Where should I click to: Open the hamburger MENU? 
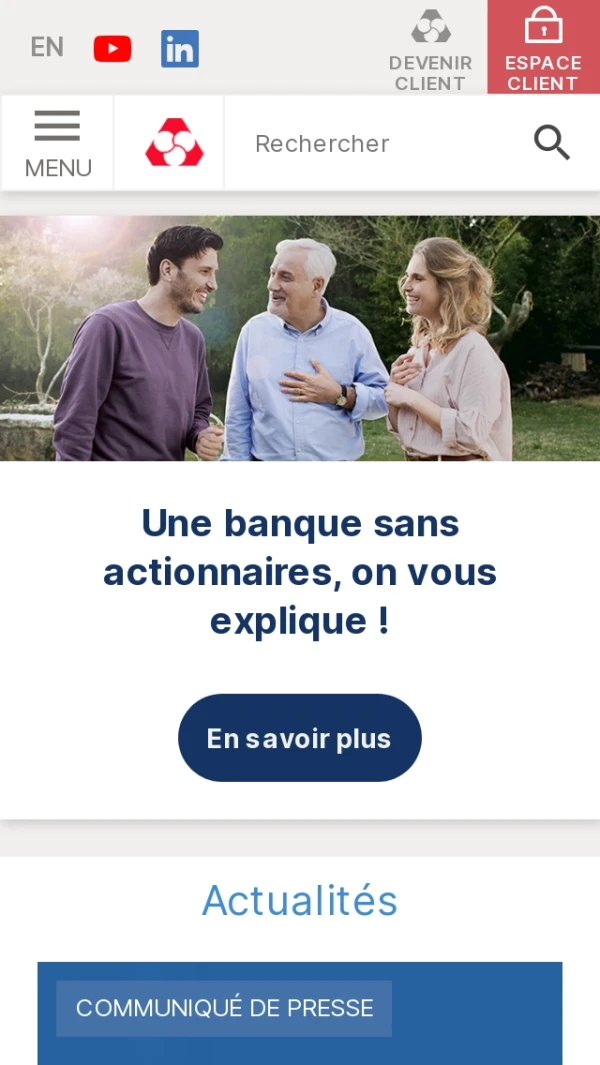click(57, 143)
